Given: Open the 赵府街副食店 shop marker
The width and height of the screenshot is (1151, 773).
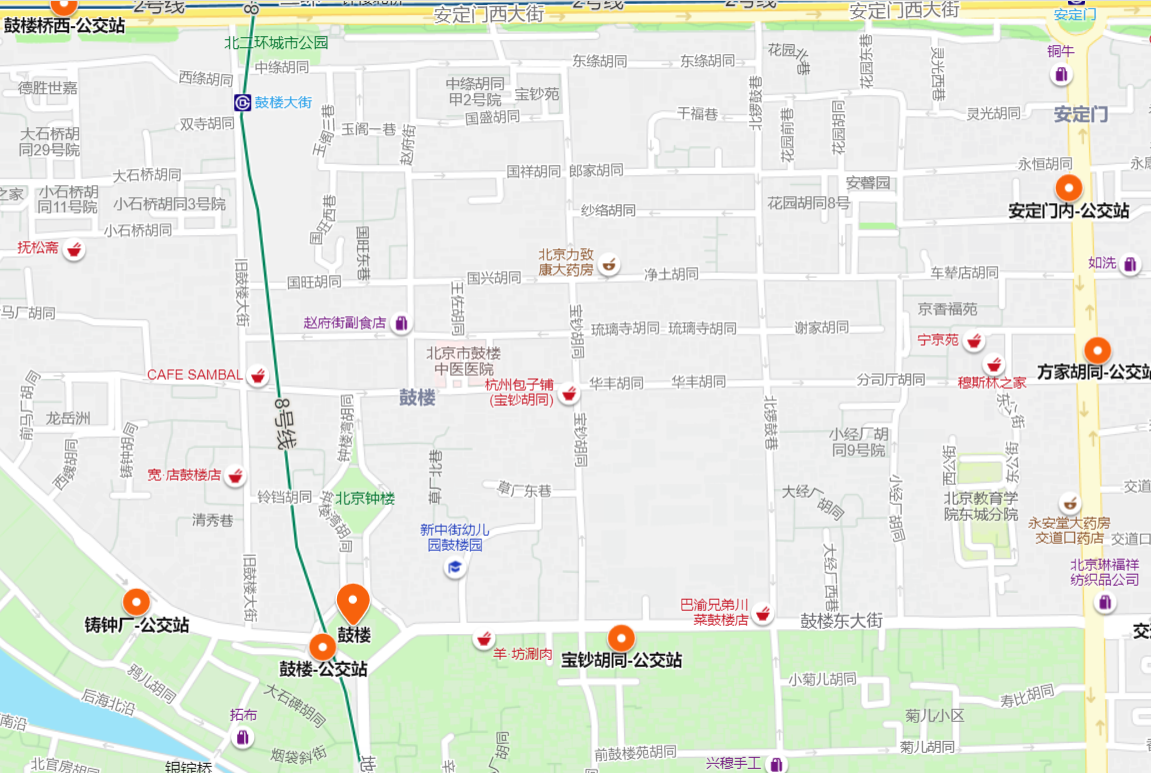Looking at the screenshot, I should click(x=401, y=323).
